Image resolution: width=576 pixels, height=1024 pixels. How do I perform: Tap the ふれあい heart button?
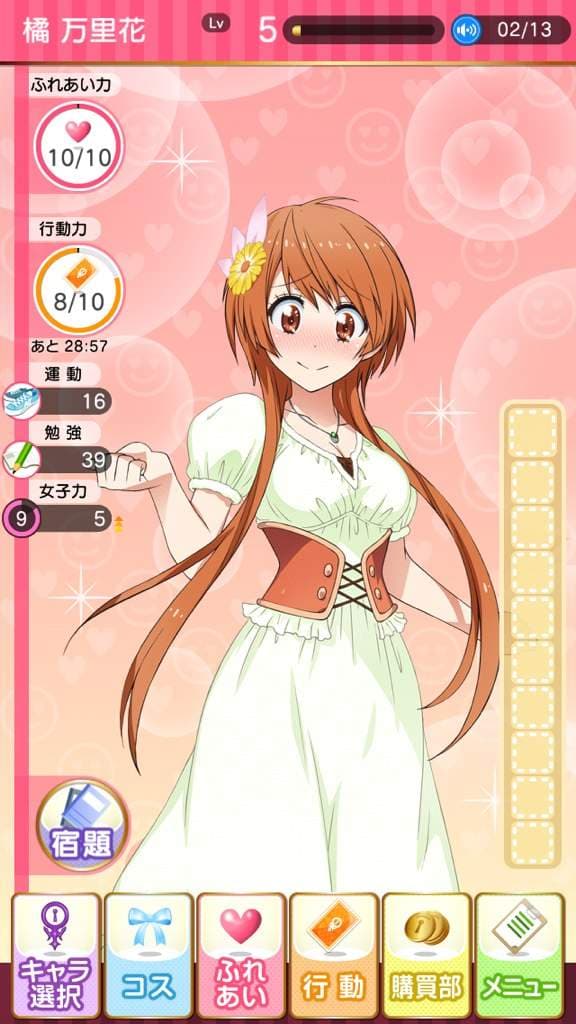click(241, 952)
